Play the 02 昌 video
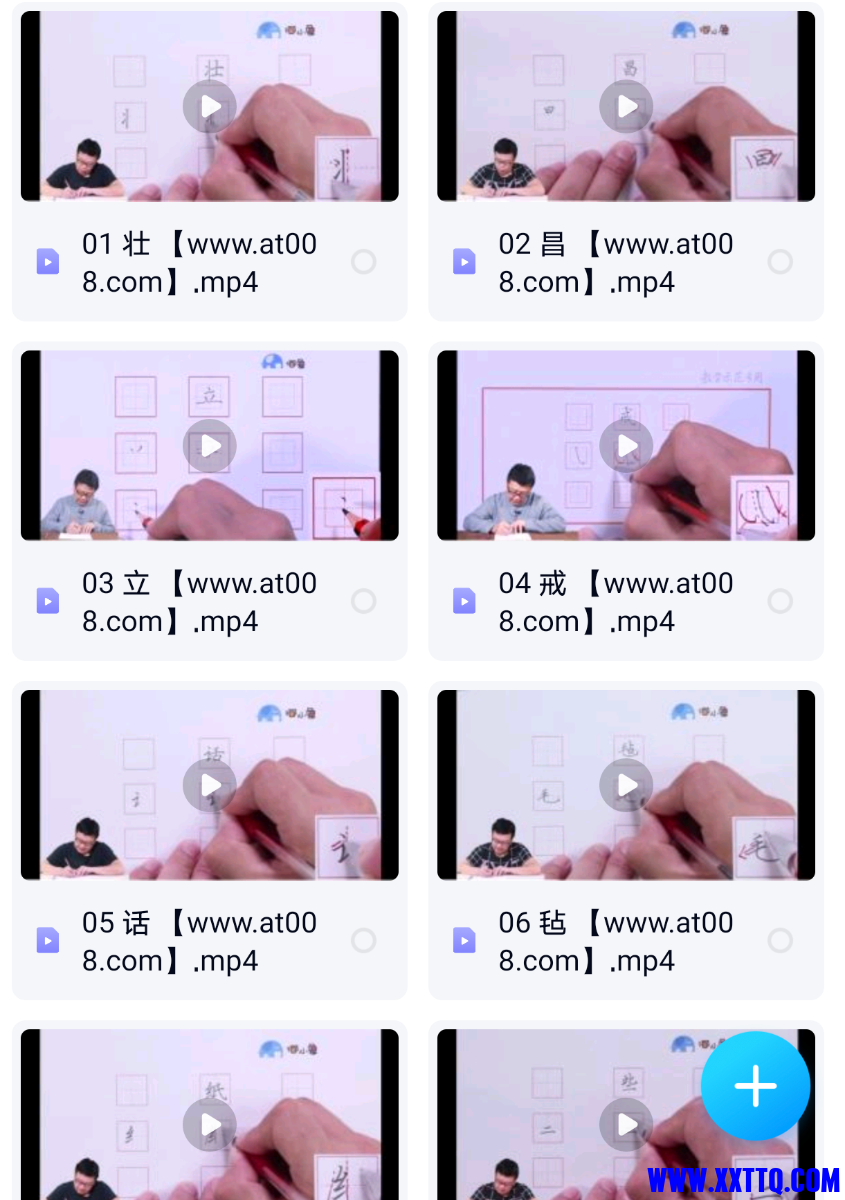Screen dimensions: 845x1200 click(x=626, y=106)
